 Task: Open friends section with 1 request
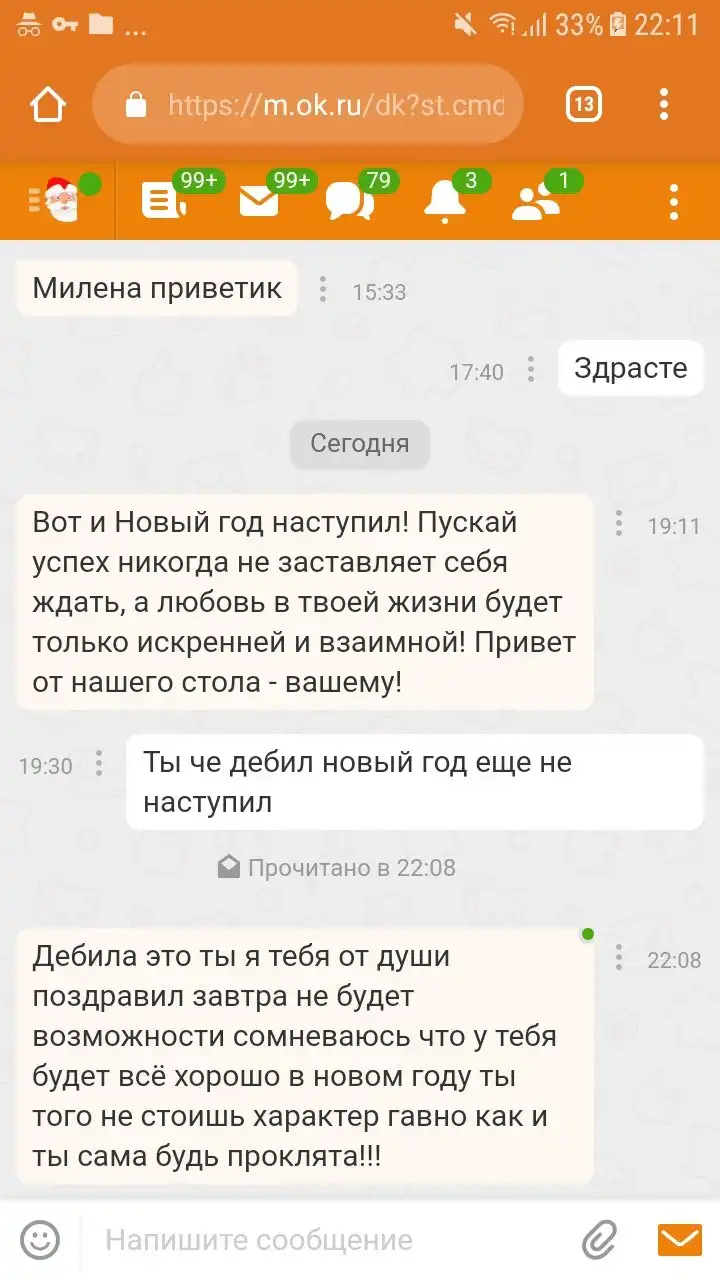tap(535, 201)
